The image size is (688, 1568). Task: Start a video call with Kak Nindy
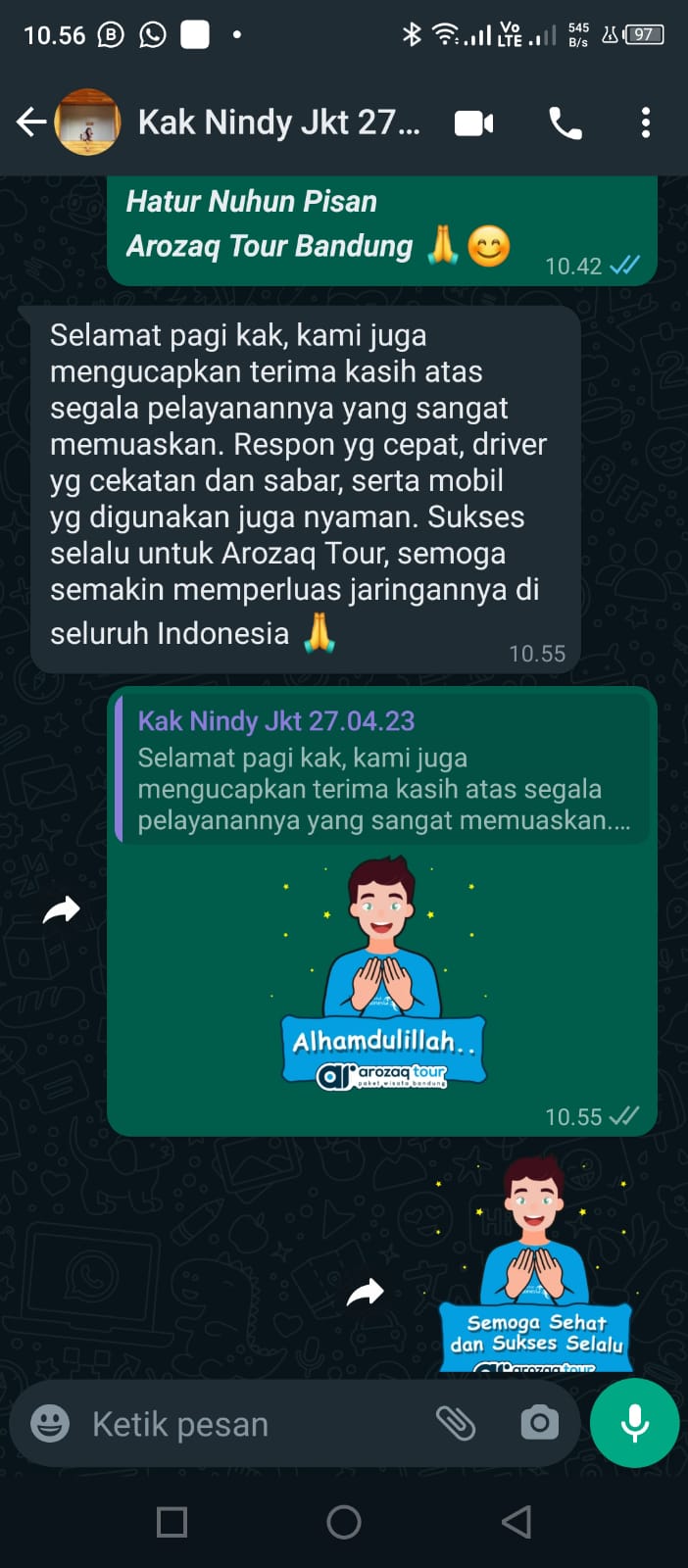(x=473, y=123)
